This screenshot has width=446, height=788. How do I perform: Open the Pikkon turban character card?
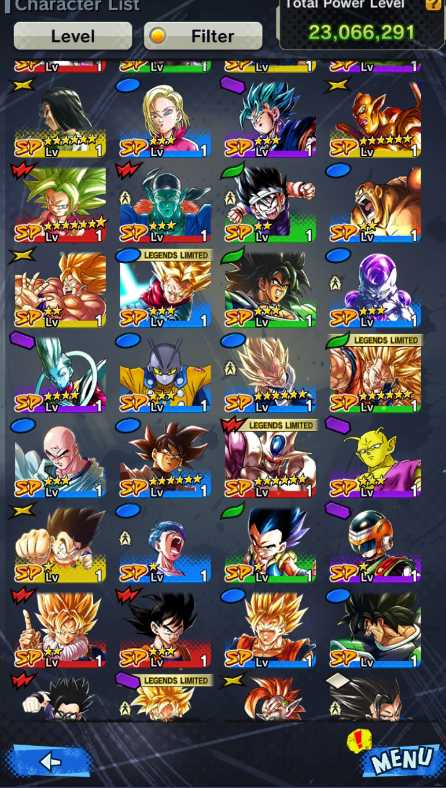(x=165, y=204)
